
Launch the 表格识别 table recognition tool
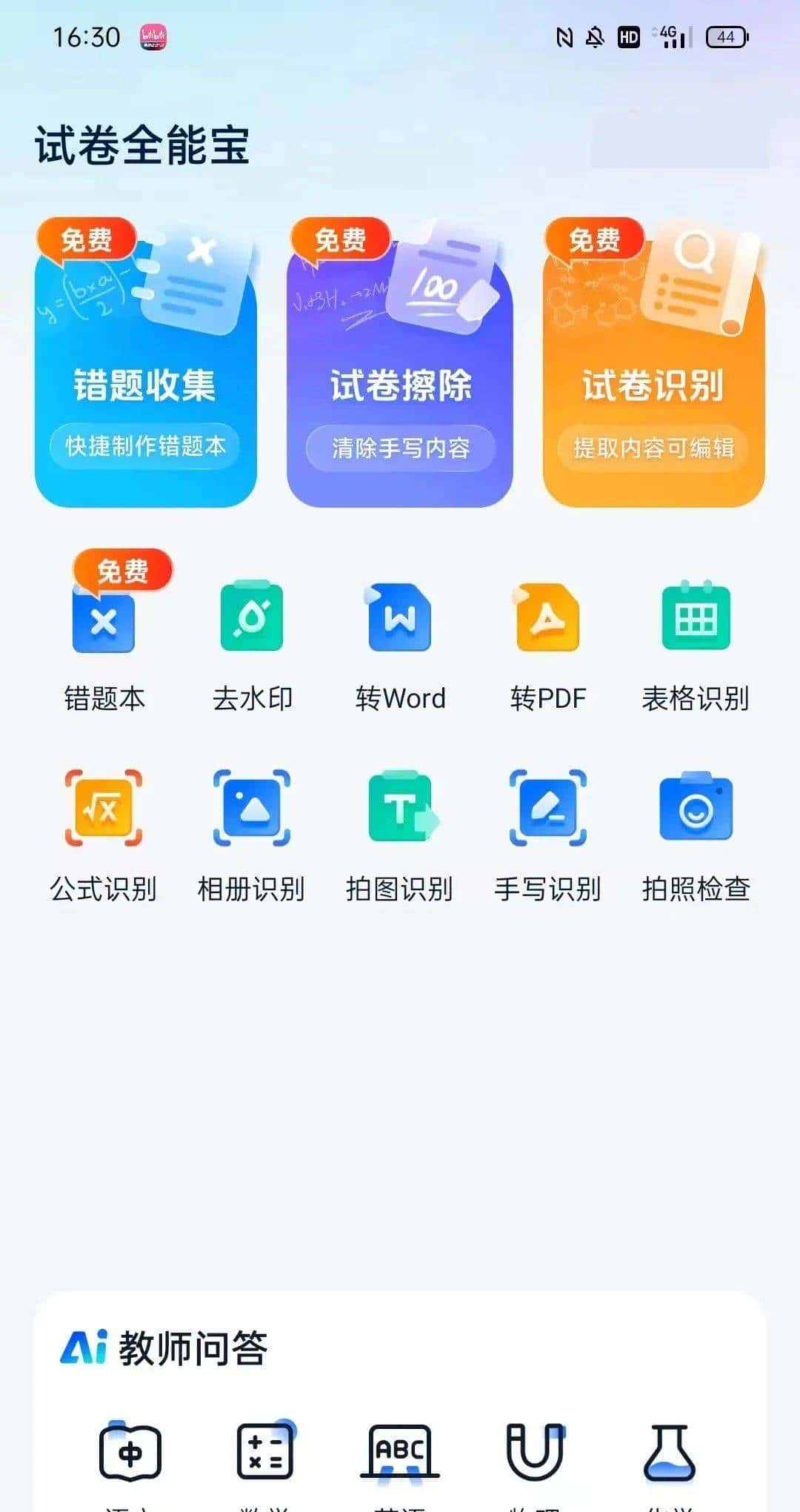[695, 645]
